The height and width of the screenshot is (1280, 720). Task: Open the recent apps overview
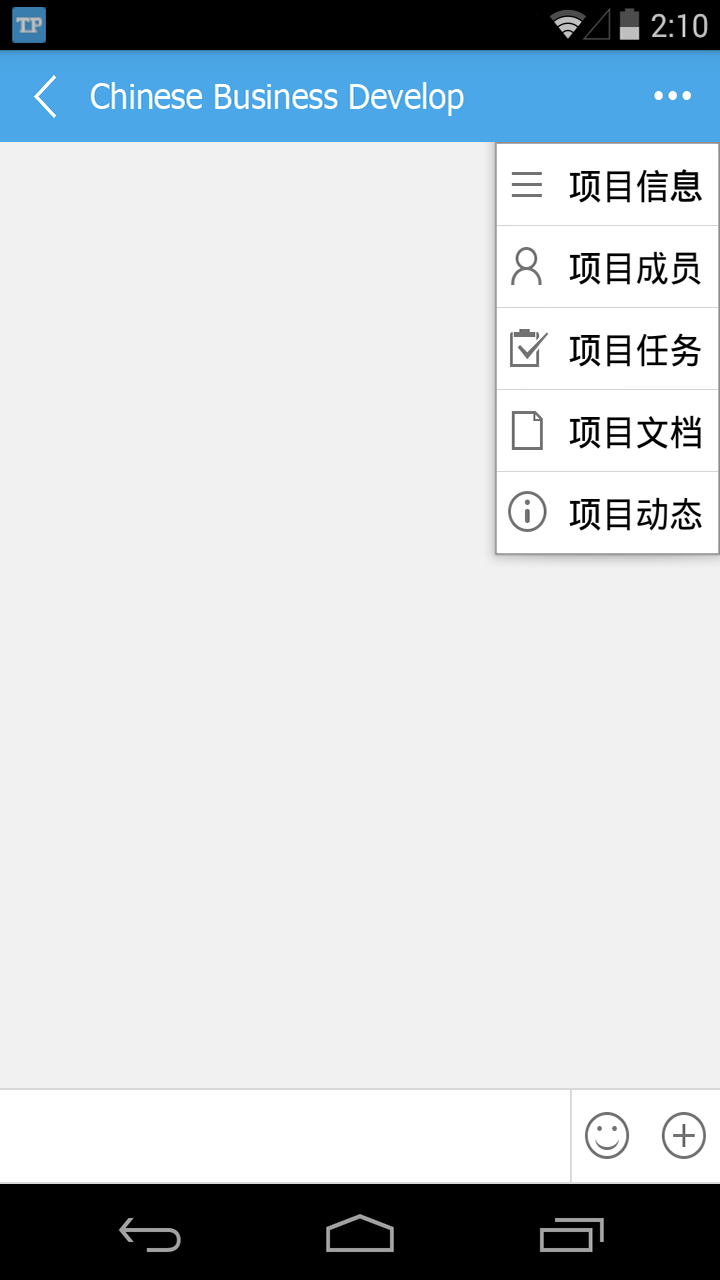pyautogui.click(x=572, y=1234)
